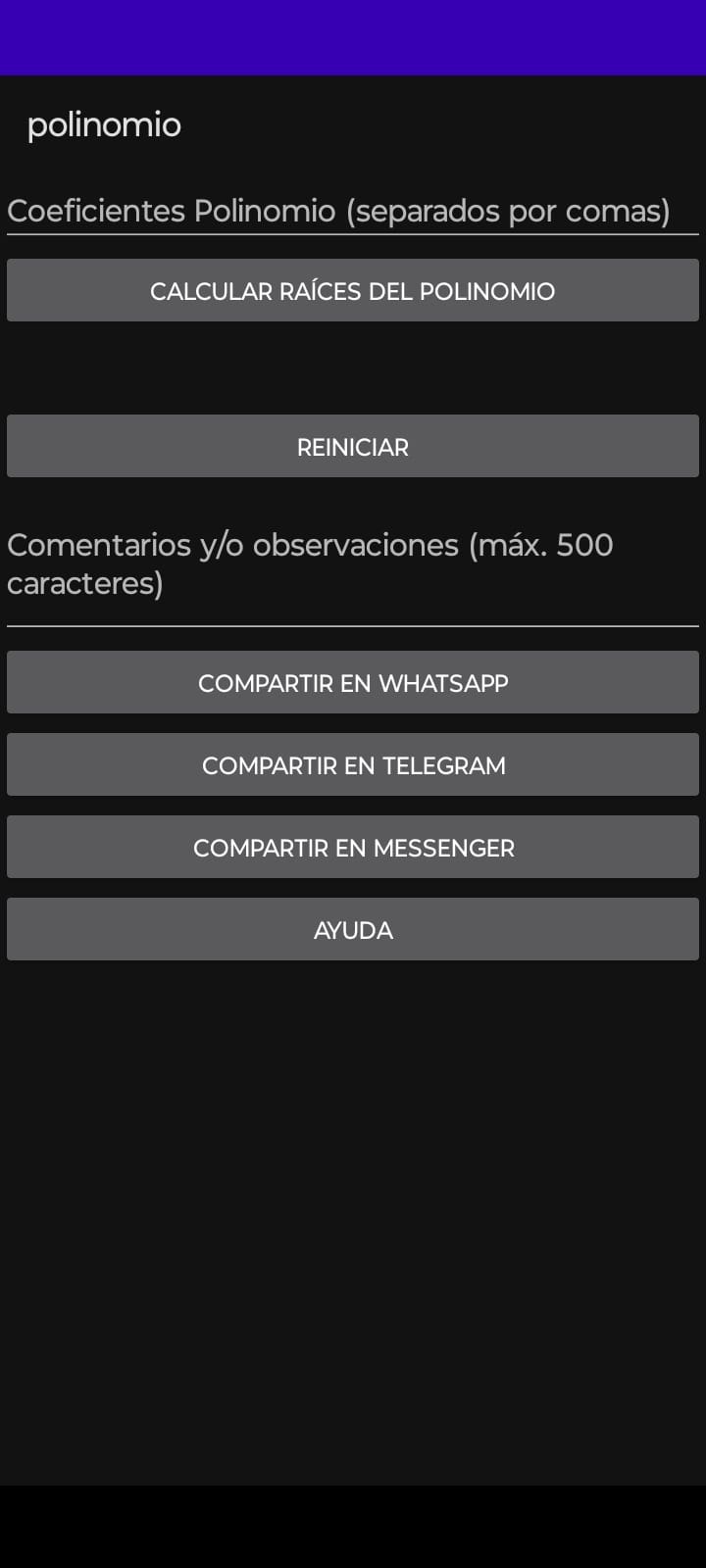
Task: Focus the Coeficientes Polinomio input field
Action: coord(352,211)
